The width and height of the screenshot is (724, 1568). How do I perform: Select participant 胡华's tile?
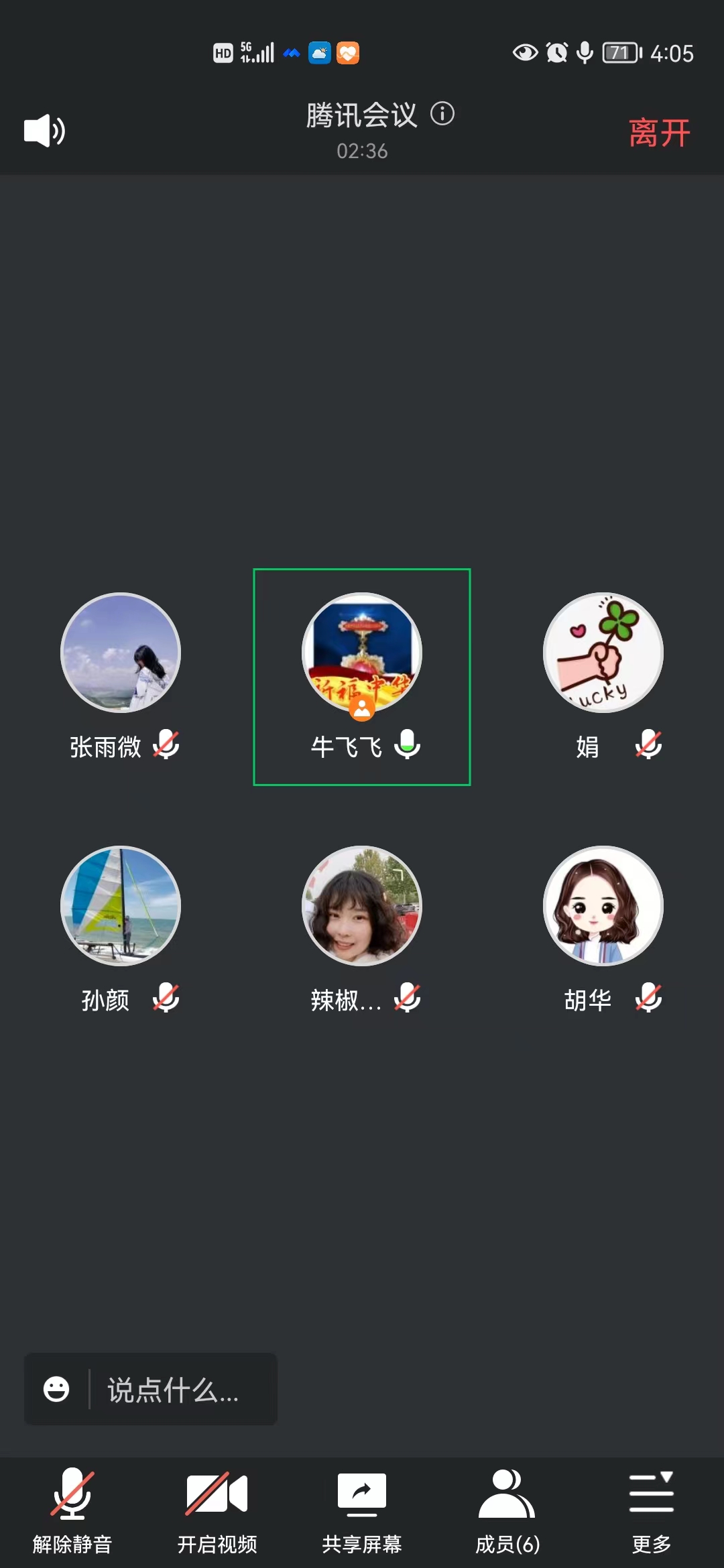pos(603,906)
